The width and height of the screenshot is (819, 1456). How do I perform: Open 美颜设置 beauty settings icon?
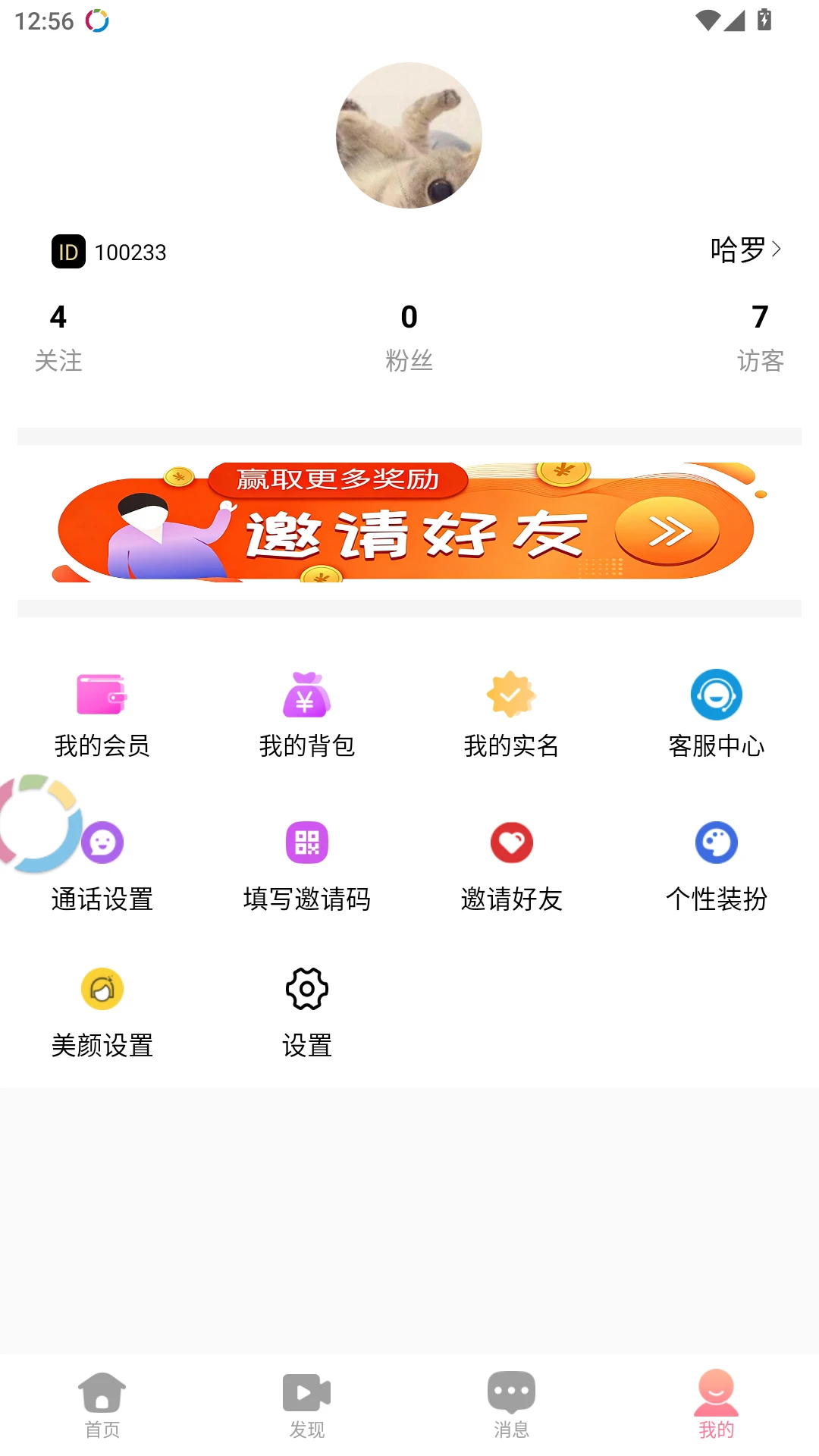[x=102, y=990]
